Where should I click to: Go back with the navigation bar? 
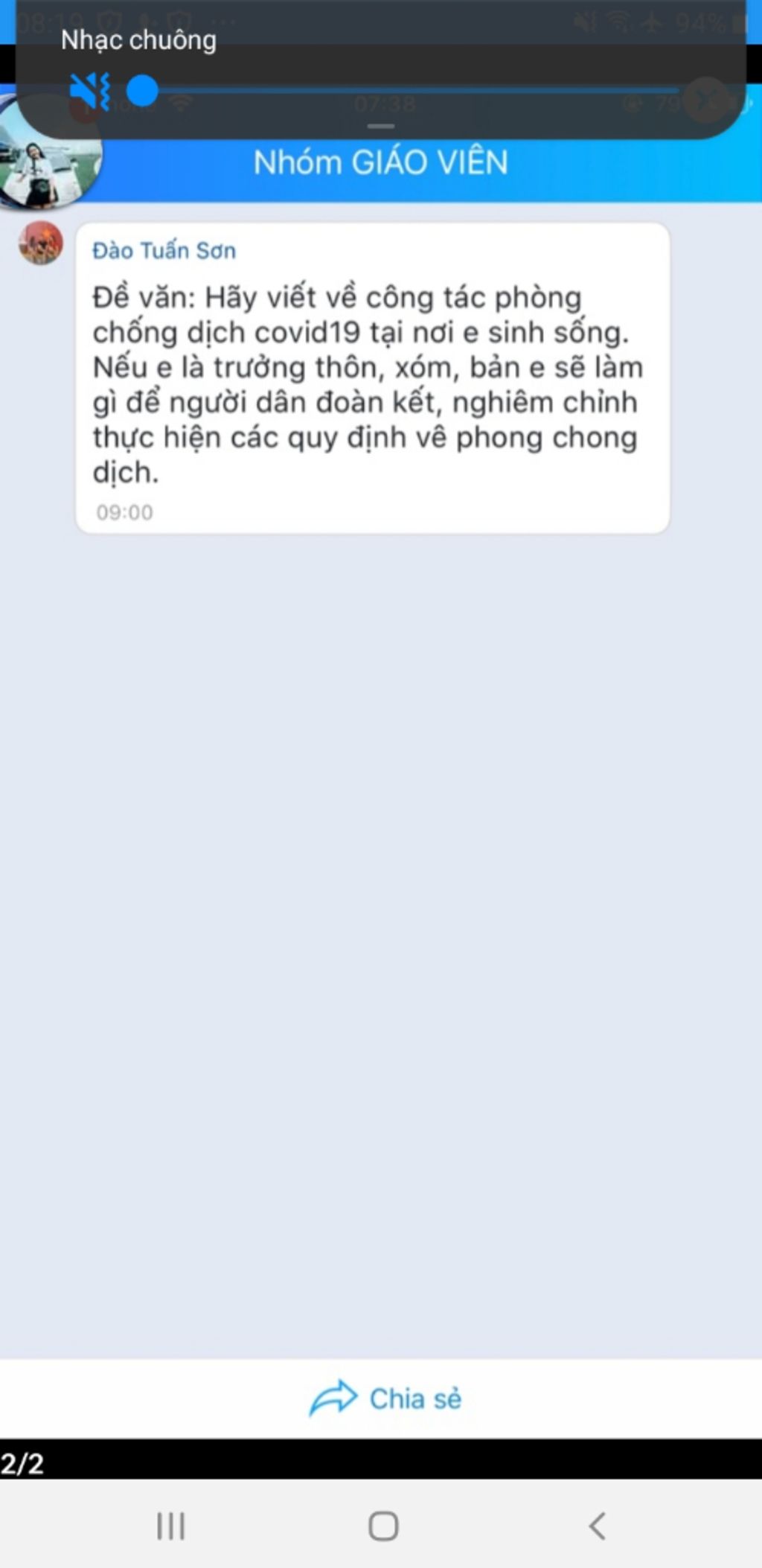(596, 1526)
